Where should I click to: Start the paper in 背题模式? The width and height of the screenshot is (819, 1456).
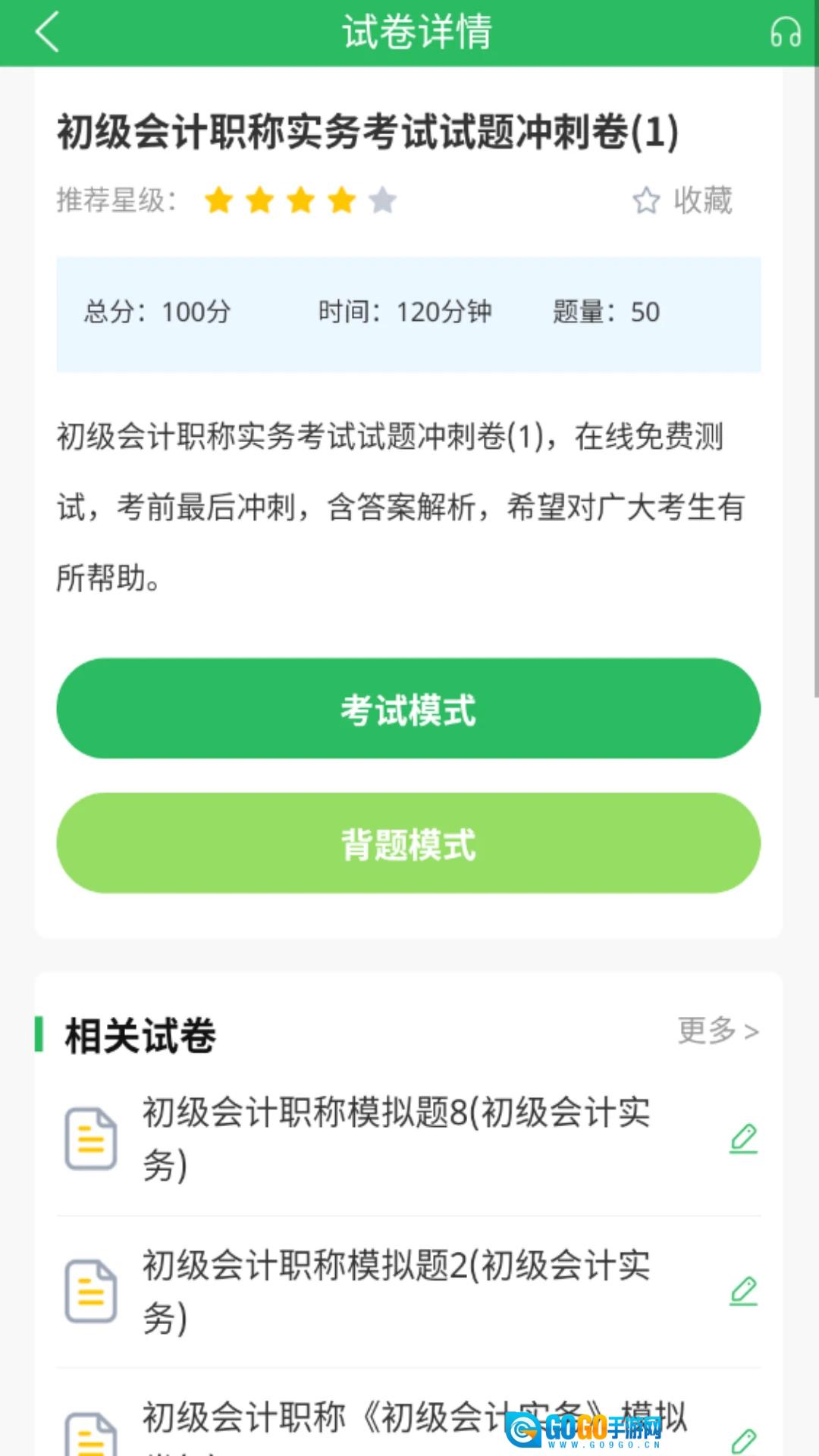408,843
